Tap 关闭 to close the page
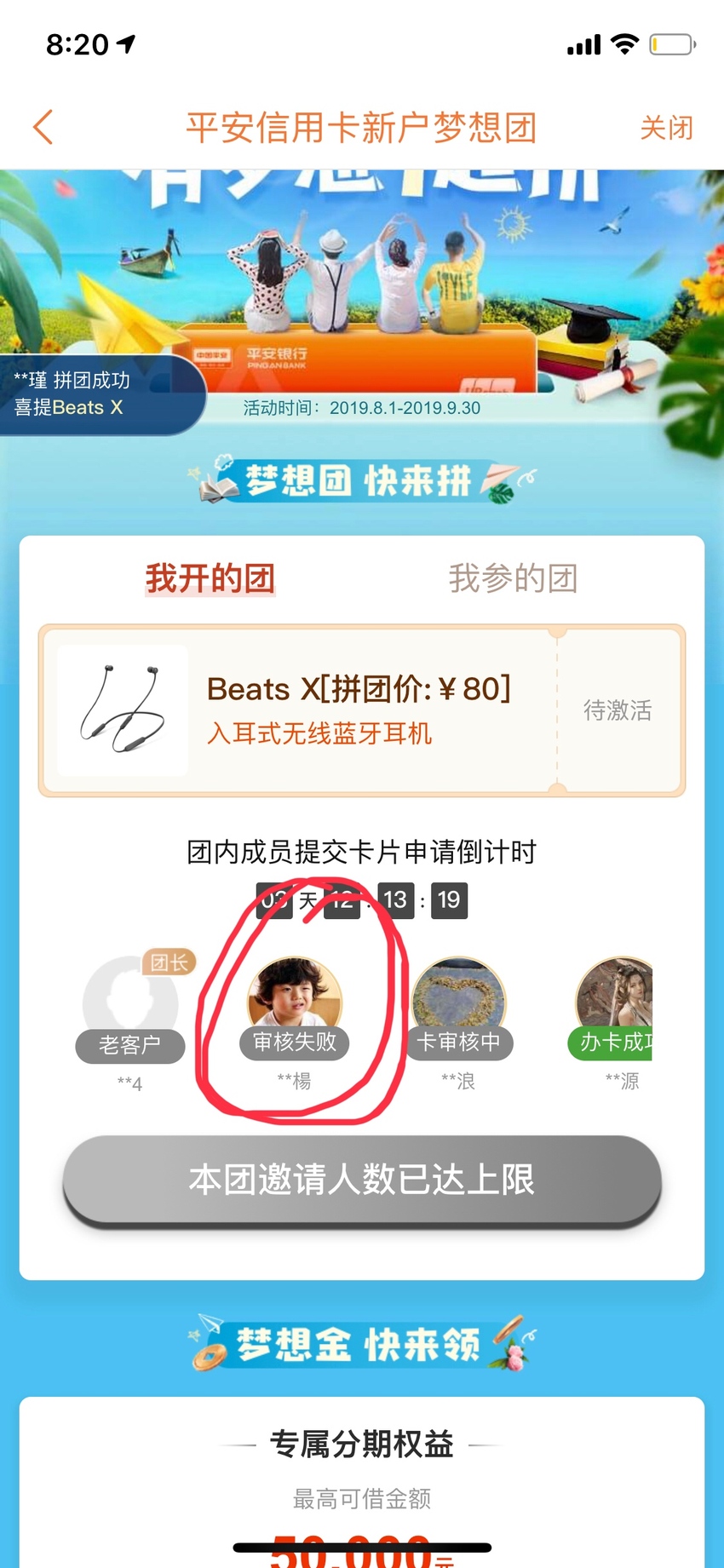 click(666, 129)
